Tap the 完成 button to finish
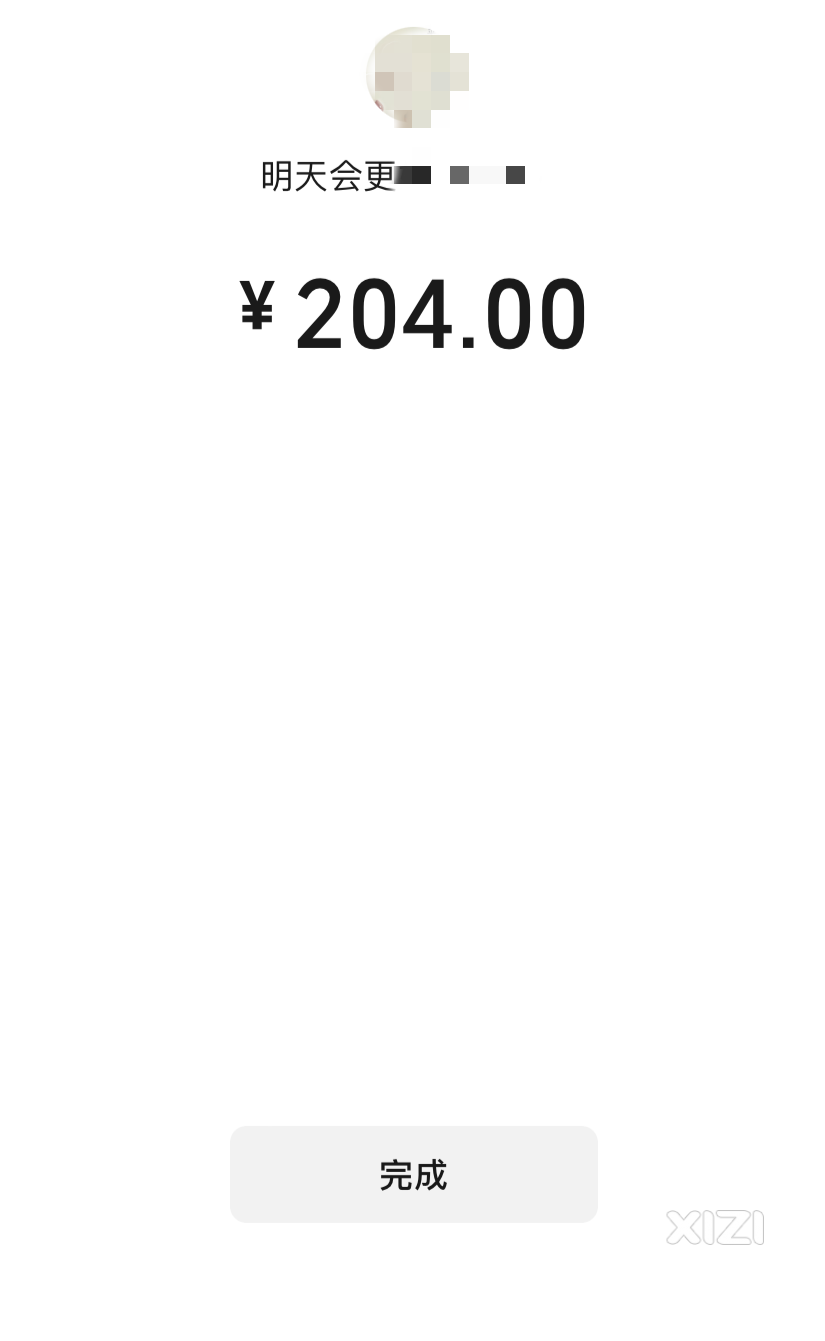825x1341 pixels. (x=413, y=1174)
